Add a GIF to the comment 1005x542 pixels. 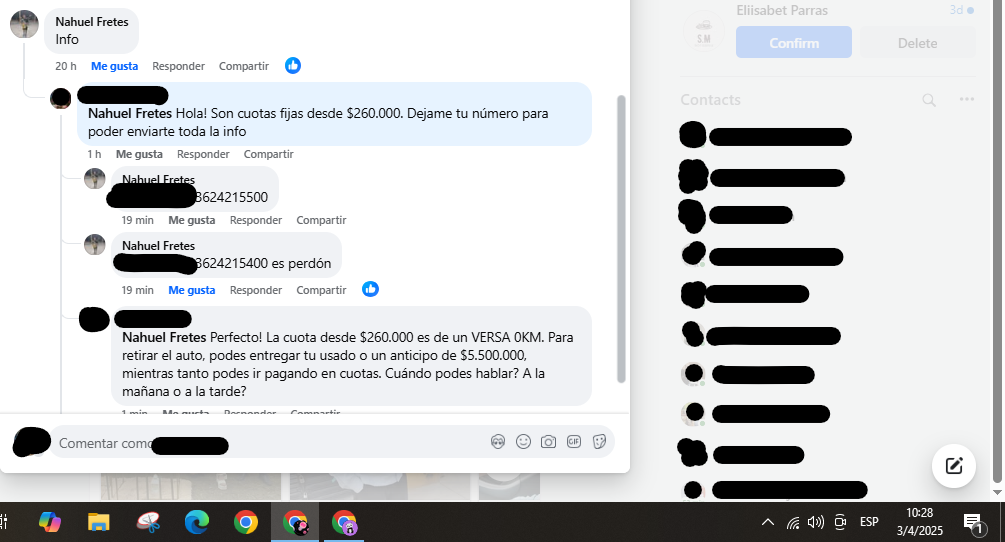click(574, 441)
